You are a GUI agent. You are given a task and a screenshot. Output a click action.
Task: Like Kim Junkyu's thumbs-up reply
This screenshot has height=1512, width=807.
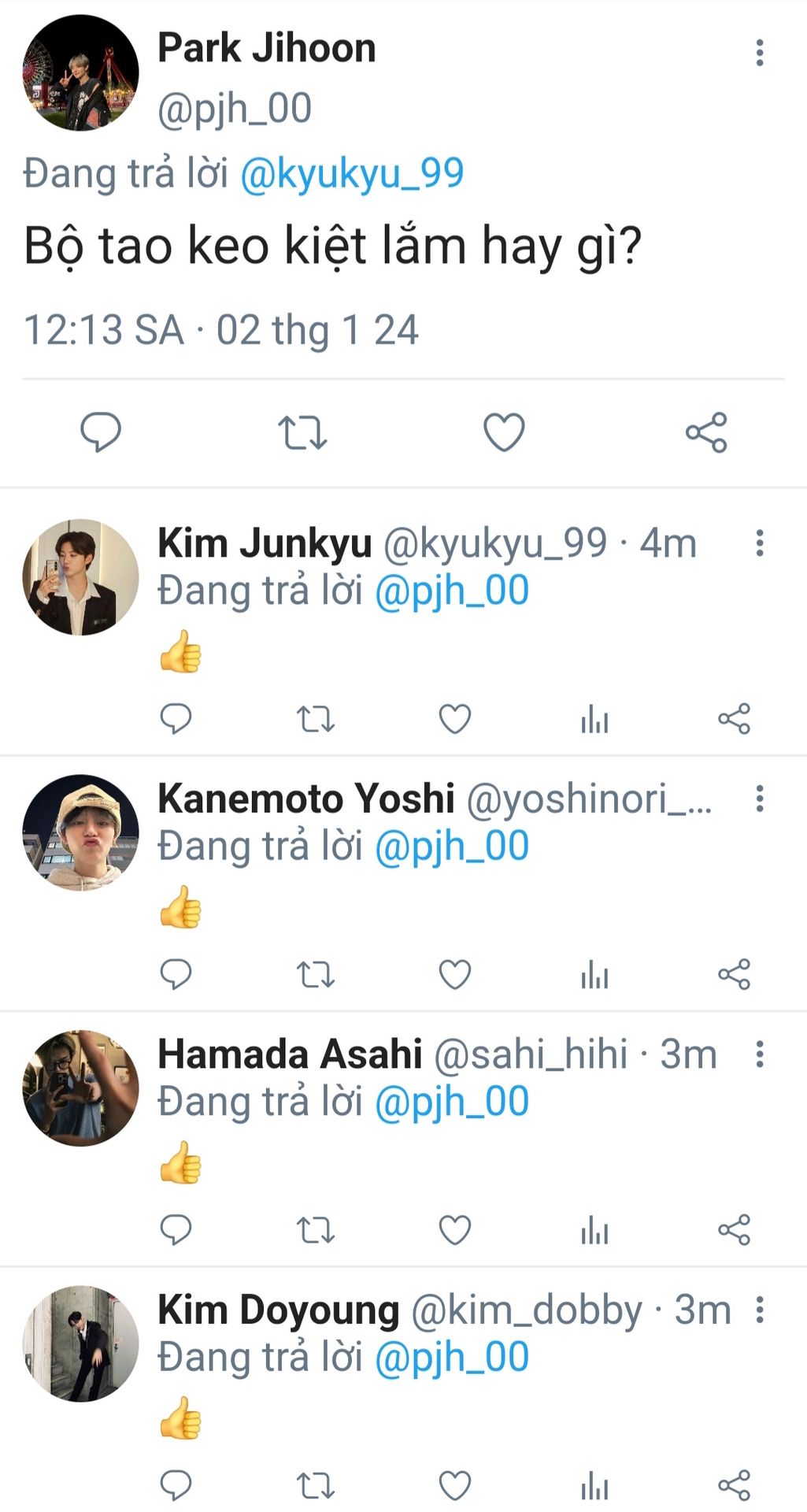pyautogui.click(x=454, y=719)
